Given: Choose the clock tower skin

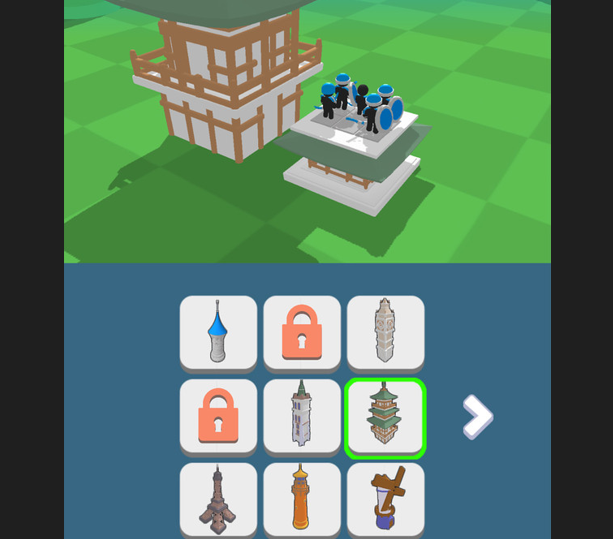Looking at the screenshot, I should click(385, 332).
